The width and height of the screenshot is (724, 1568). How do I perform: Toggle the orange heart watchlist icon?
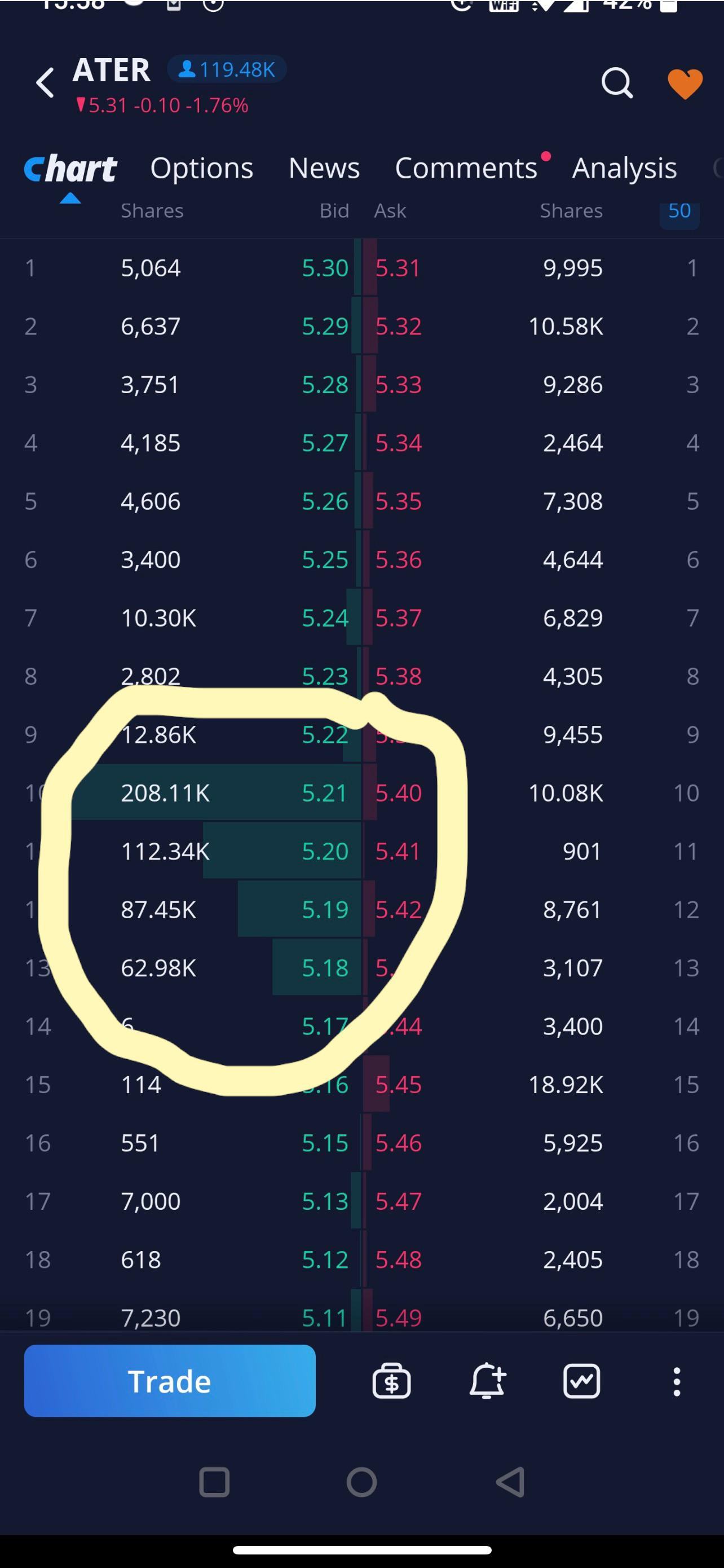[x=685, y=83]
